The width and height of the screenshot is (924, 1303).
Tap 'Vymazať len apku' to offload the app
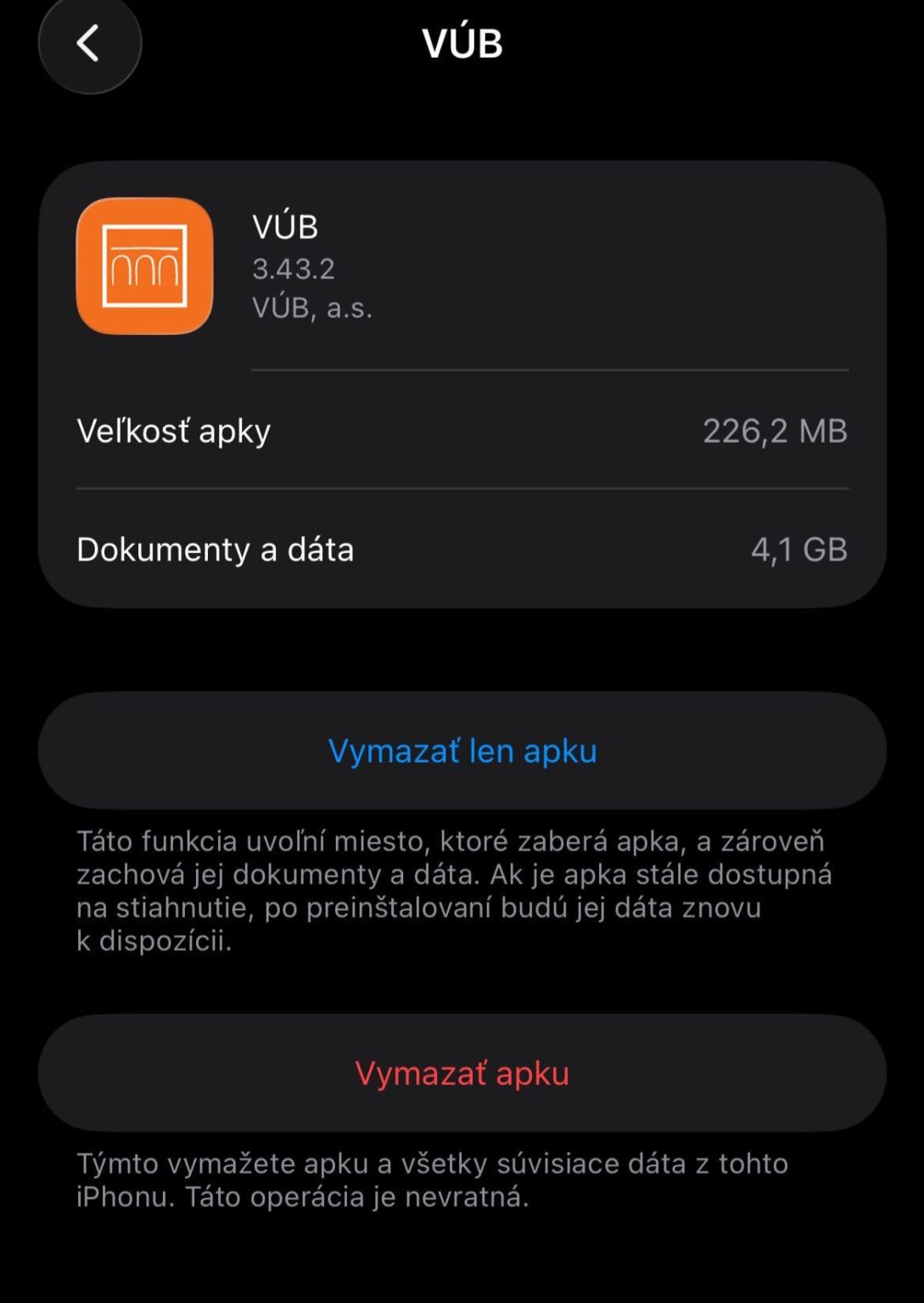coord(462,750)
